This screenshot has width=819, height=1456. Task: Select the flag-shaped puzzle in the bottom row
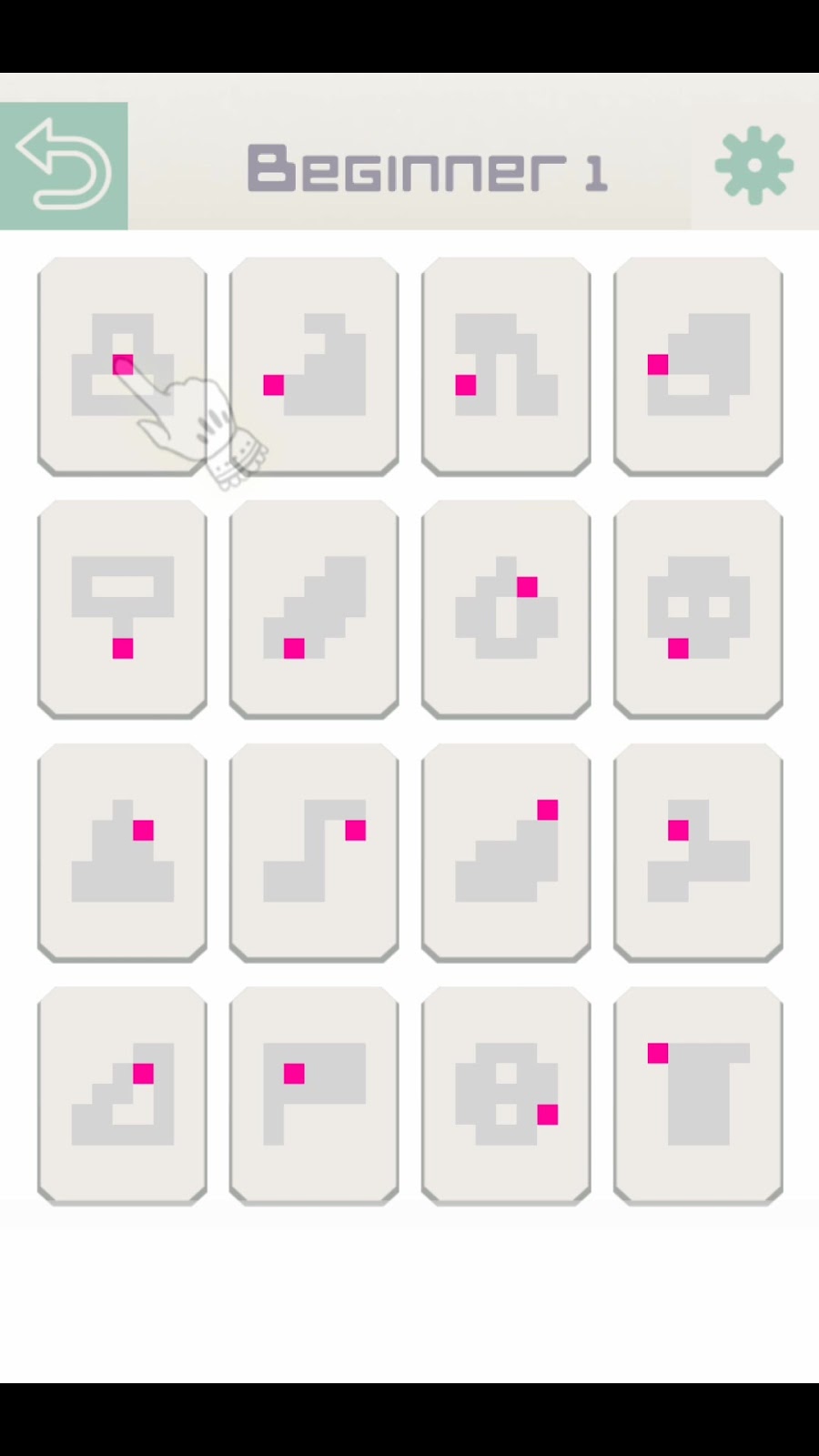[314, 1096]
